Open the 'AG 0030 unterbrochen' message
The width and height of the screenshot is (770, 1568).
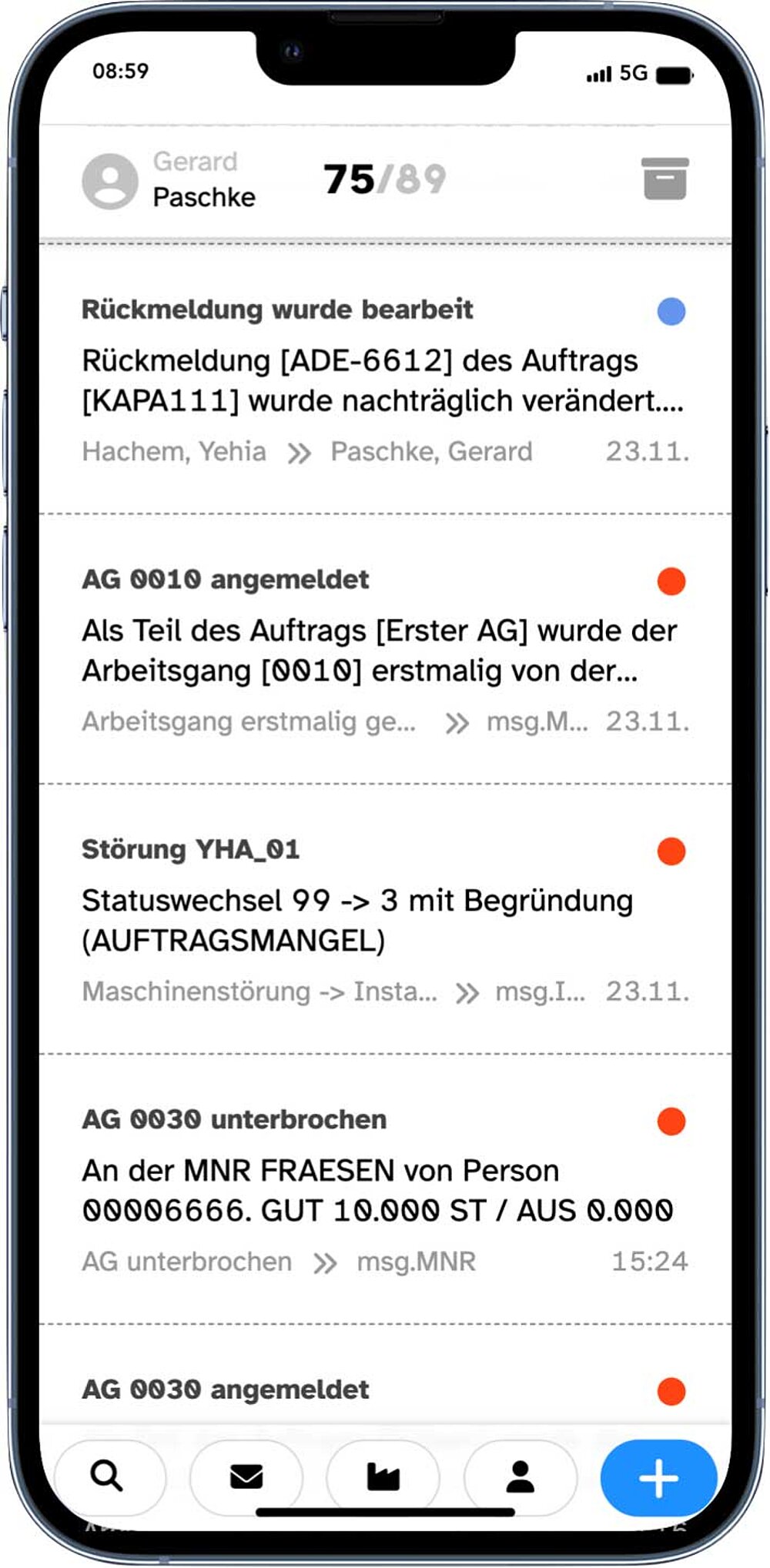click(x=383, y=1190)
